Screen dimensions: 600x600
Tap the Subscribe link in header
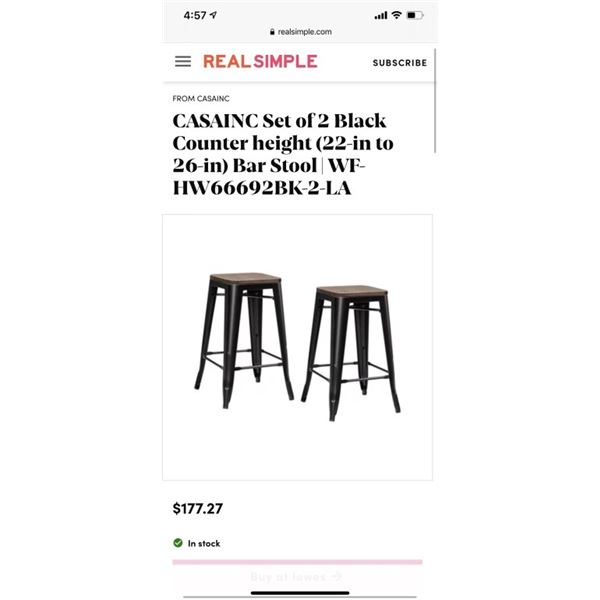[399, 62]
